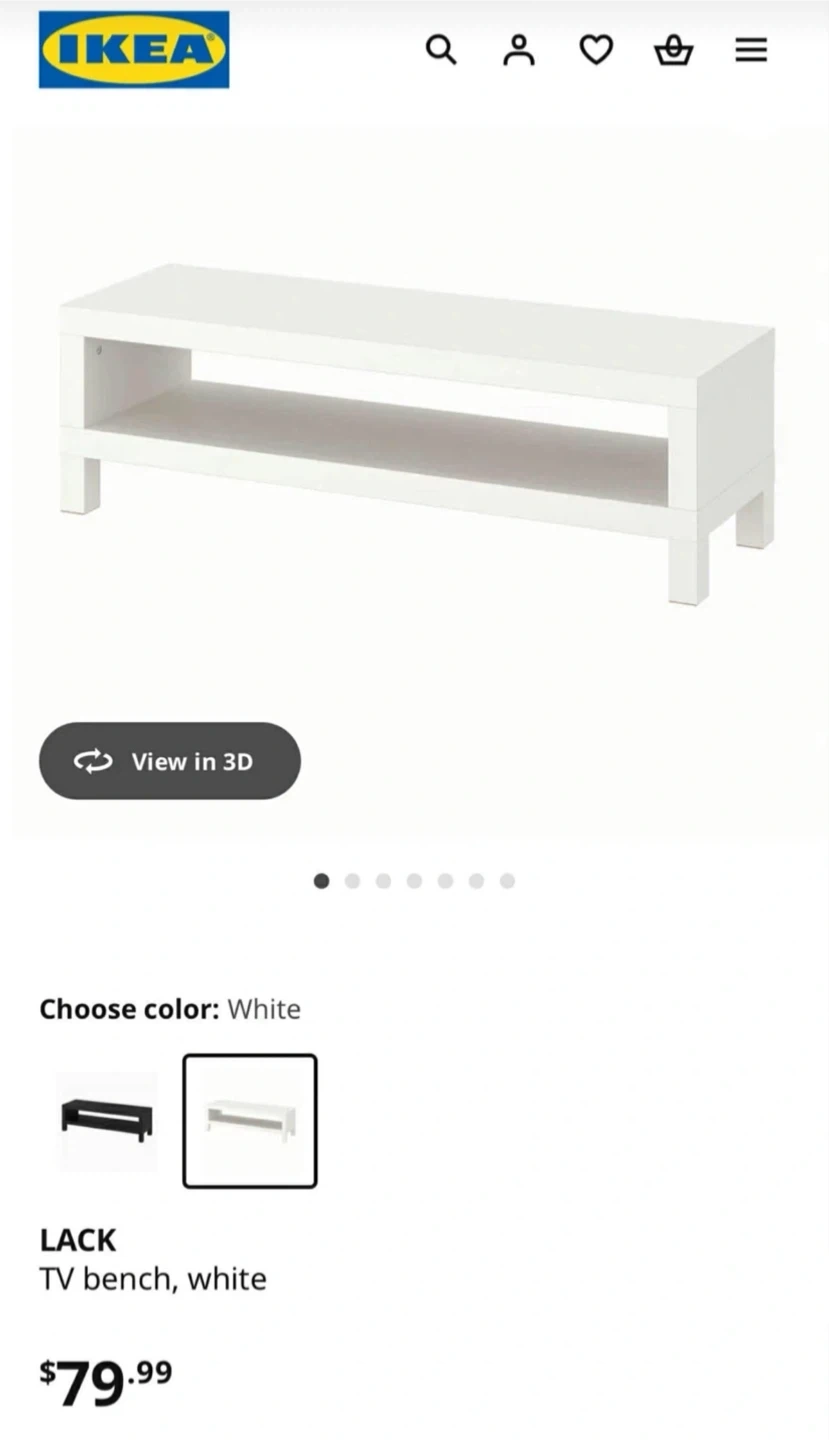Screen dimensions: 829x1440
Task: Tap the View in 3D button
Action: point(170,761)
